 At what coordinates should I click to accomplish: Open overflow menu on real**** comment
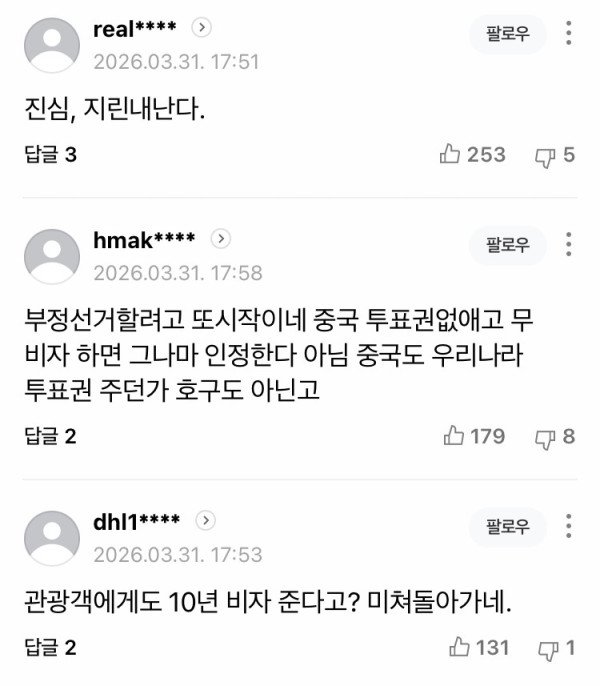568,36
